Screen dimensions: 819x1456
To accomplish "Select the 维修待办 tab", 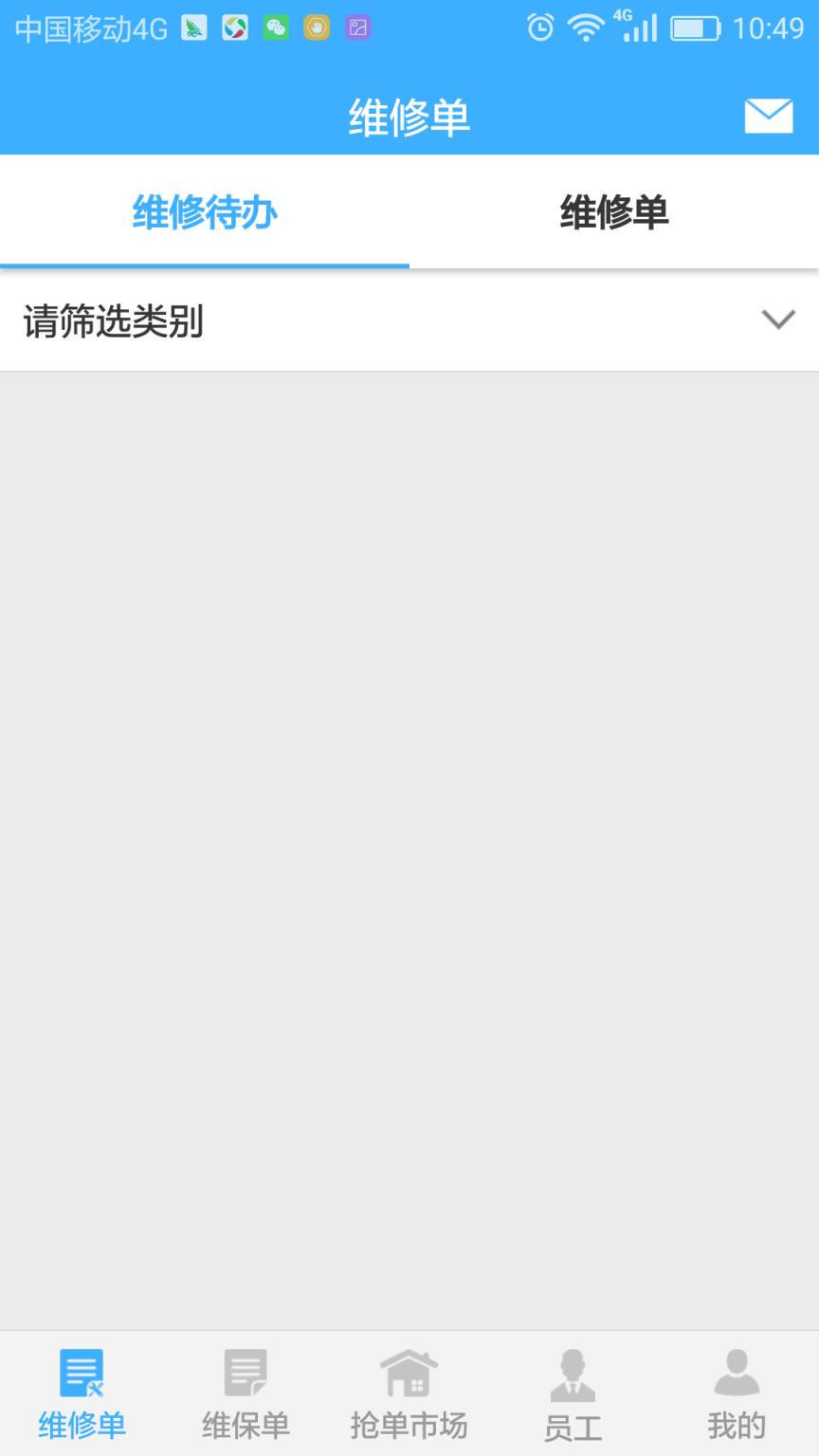I will (205, 213).
